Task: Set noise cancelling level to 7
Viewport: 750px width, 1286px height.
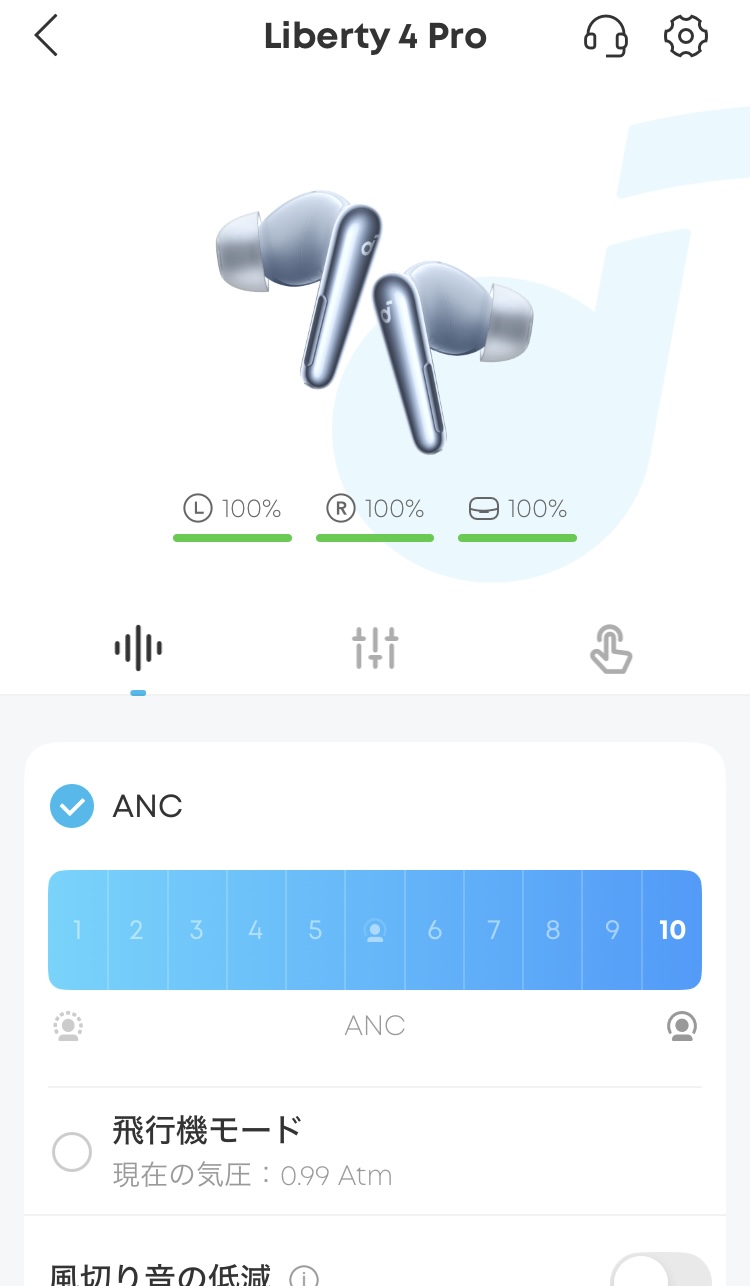Action: pos(493,930)
